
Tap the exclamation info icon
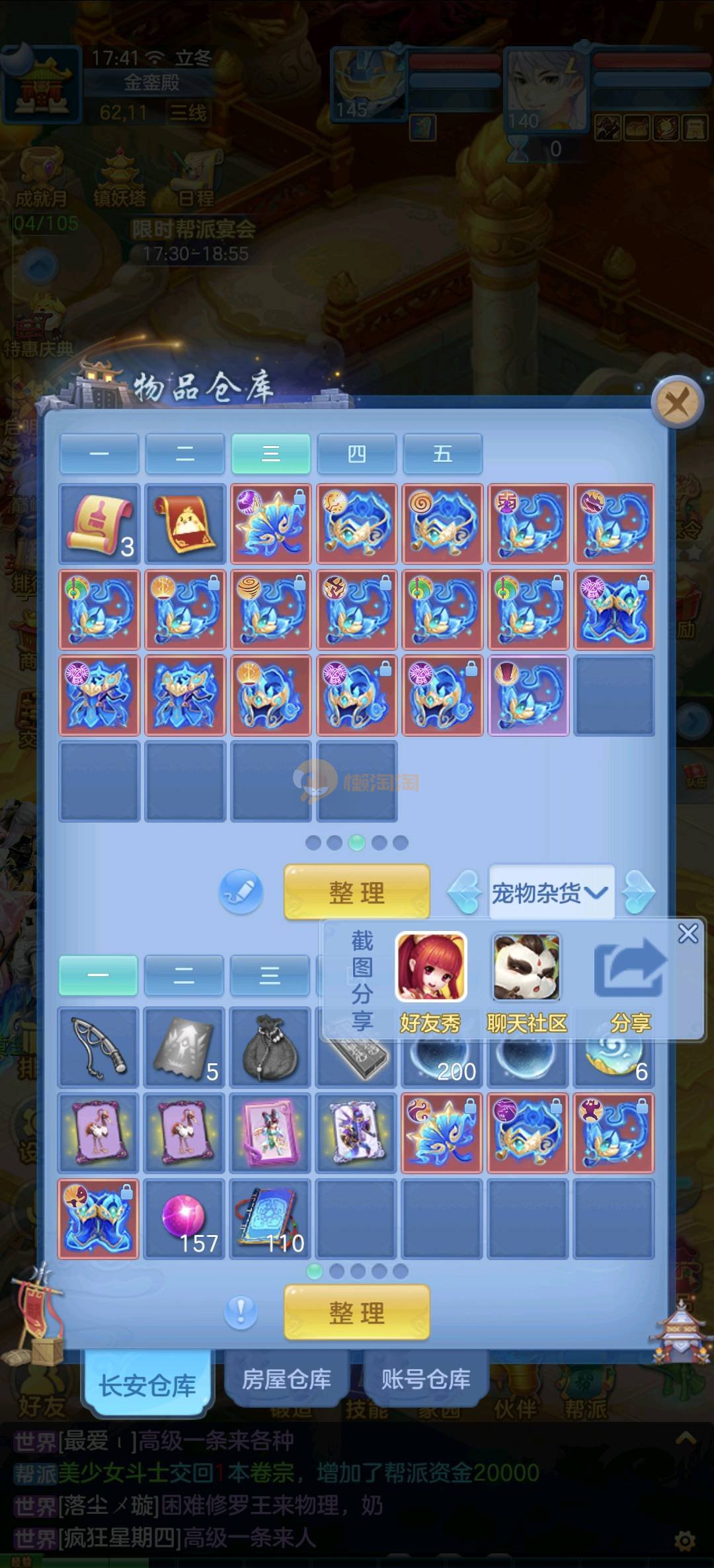[241, 1312]
